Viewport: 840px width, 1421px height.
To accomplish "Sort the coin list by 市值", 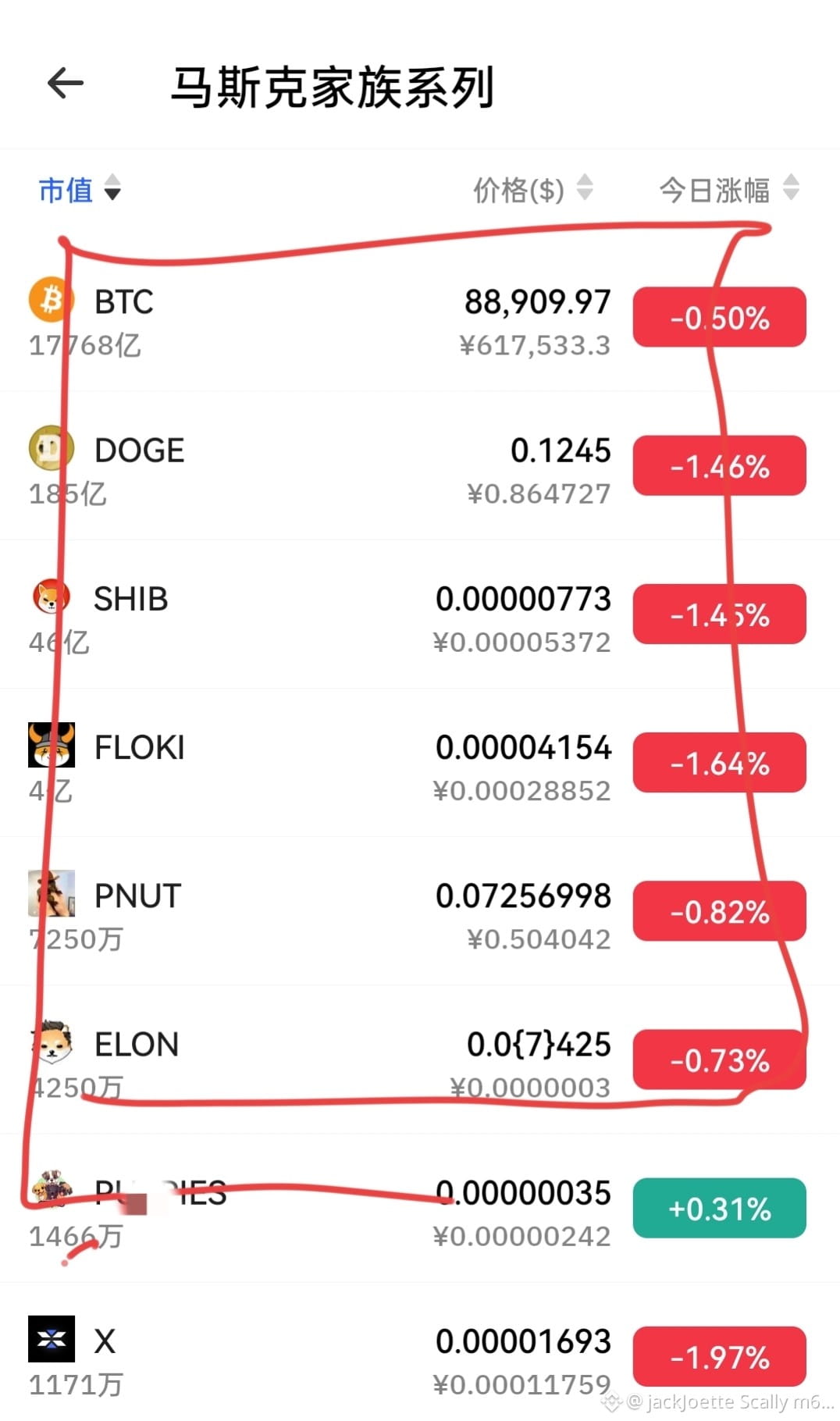I will pyautogui.click(x=80, y=189).
